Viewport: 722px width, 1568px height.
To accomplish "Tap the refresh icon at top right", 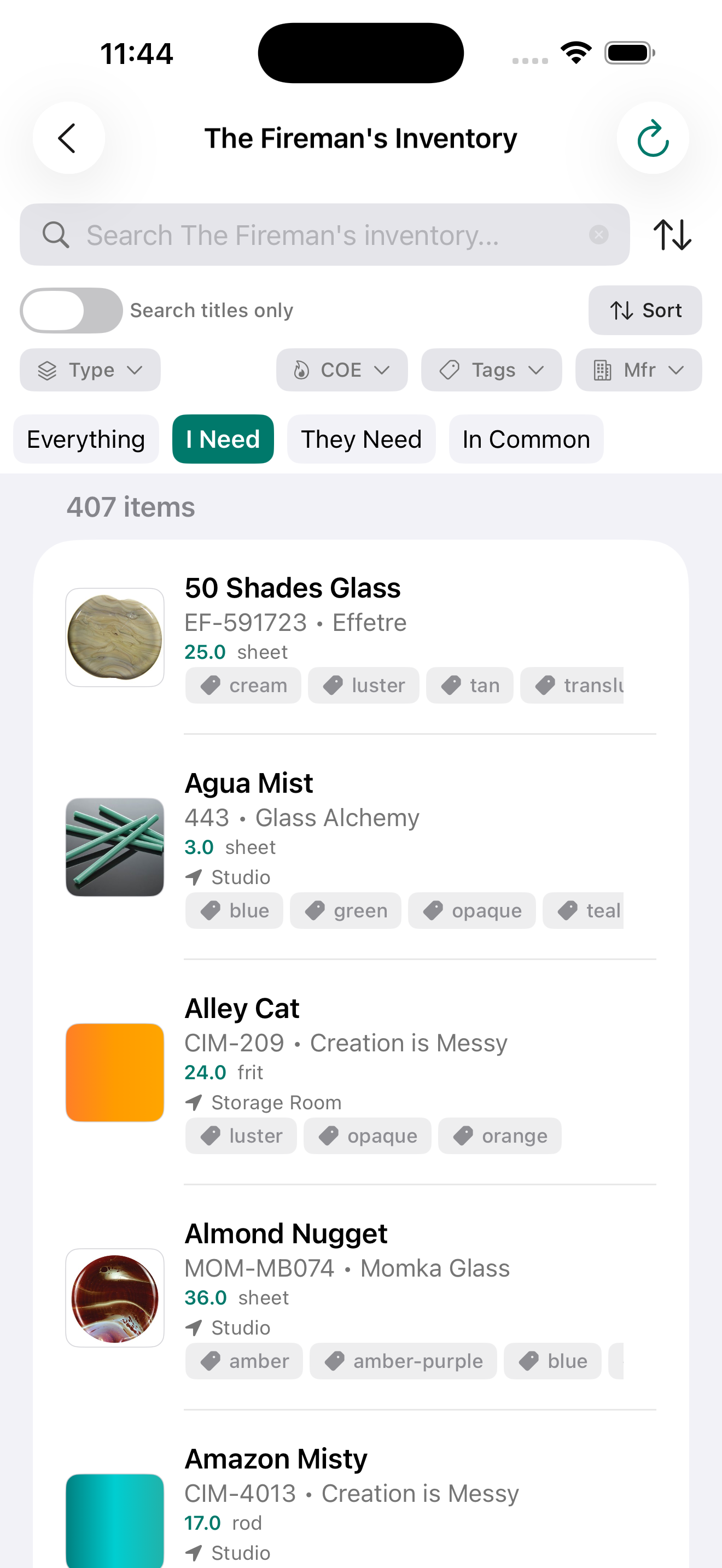I will pos(653,138).
